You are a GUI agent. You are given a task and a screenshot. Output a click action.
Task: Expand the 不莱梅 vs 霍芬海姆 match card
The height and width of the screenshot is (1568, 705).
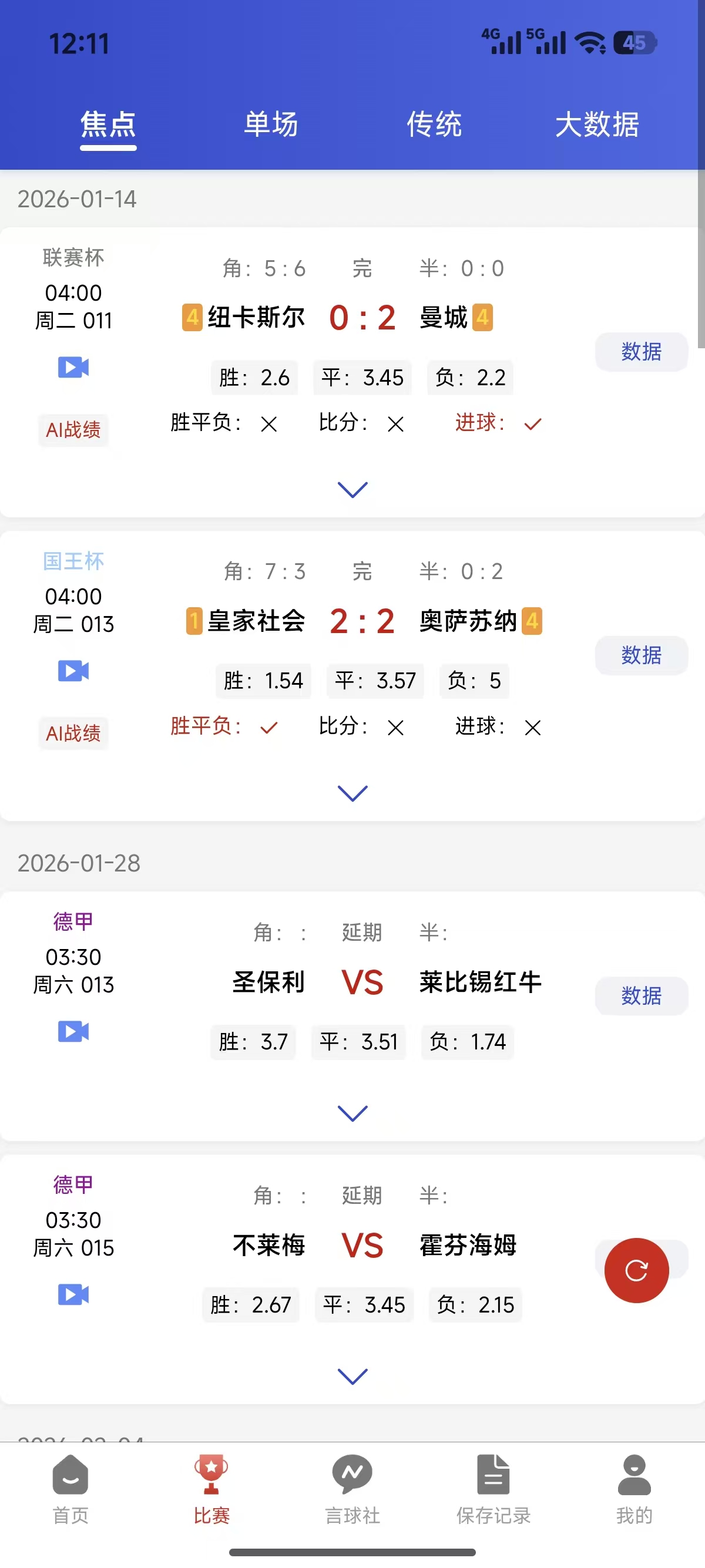point(352,1375)
